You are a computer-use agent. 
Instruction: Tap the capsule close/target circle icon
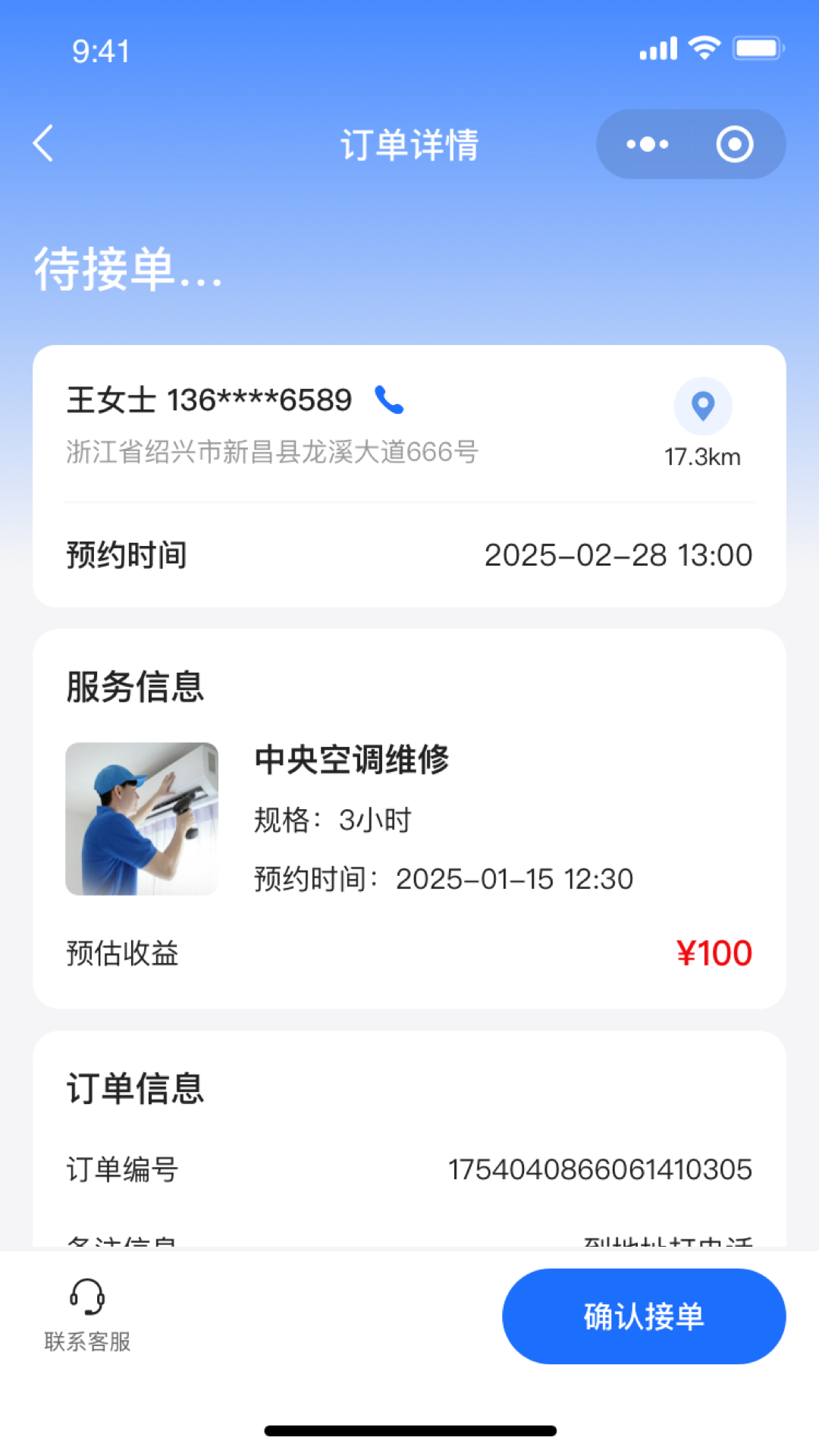point(734,143)
